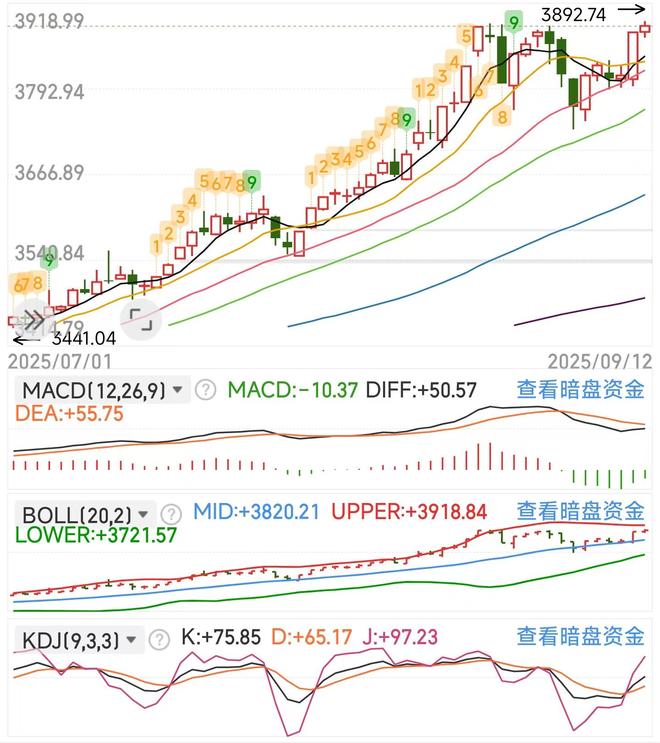This screenshot has height=743, width=660.
Task: Open 查看暗盘资金 in the KDJ panel
Action: tap(580, 636)
